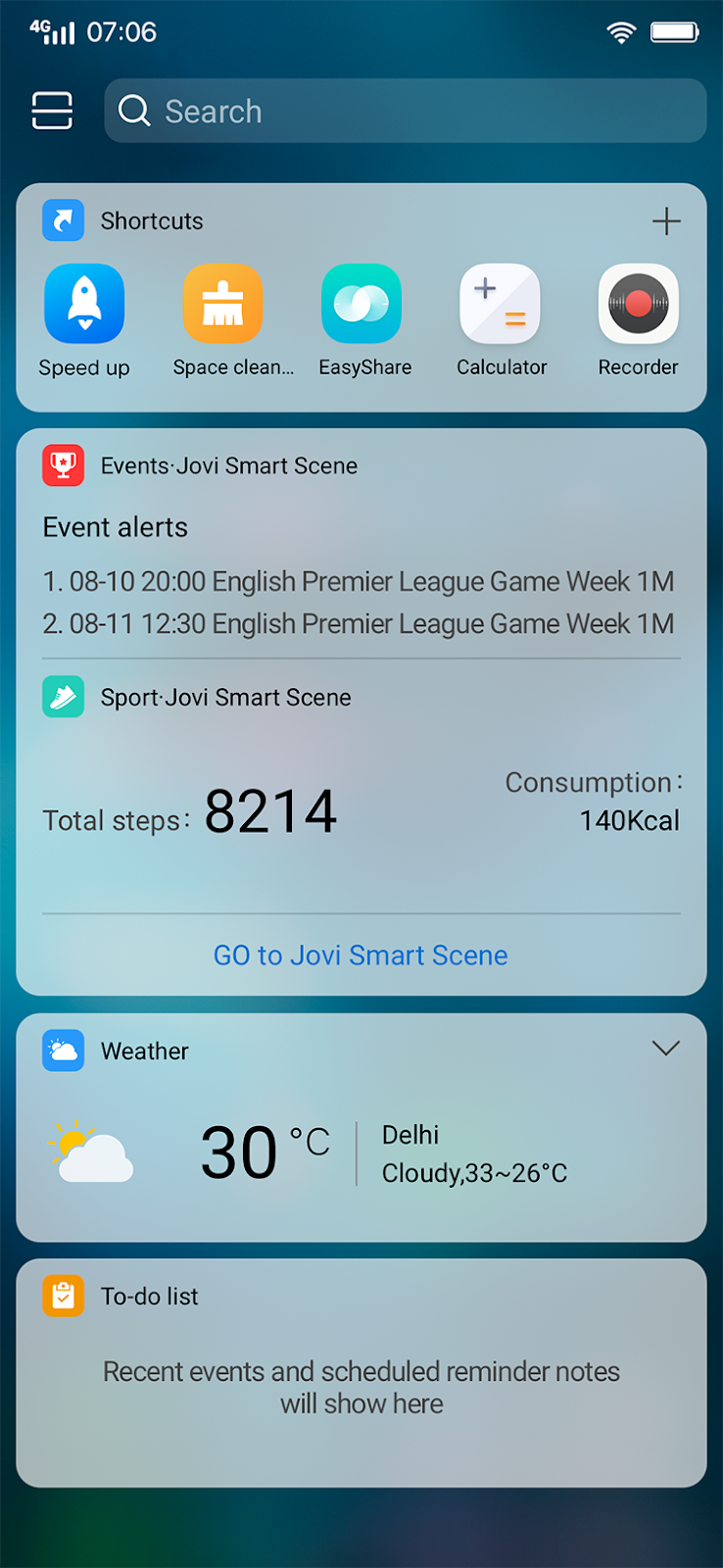Open the EasyShare app

361,305
